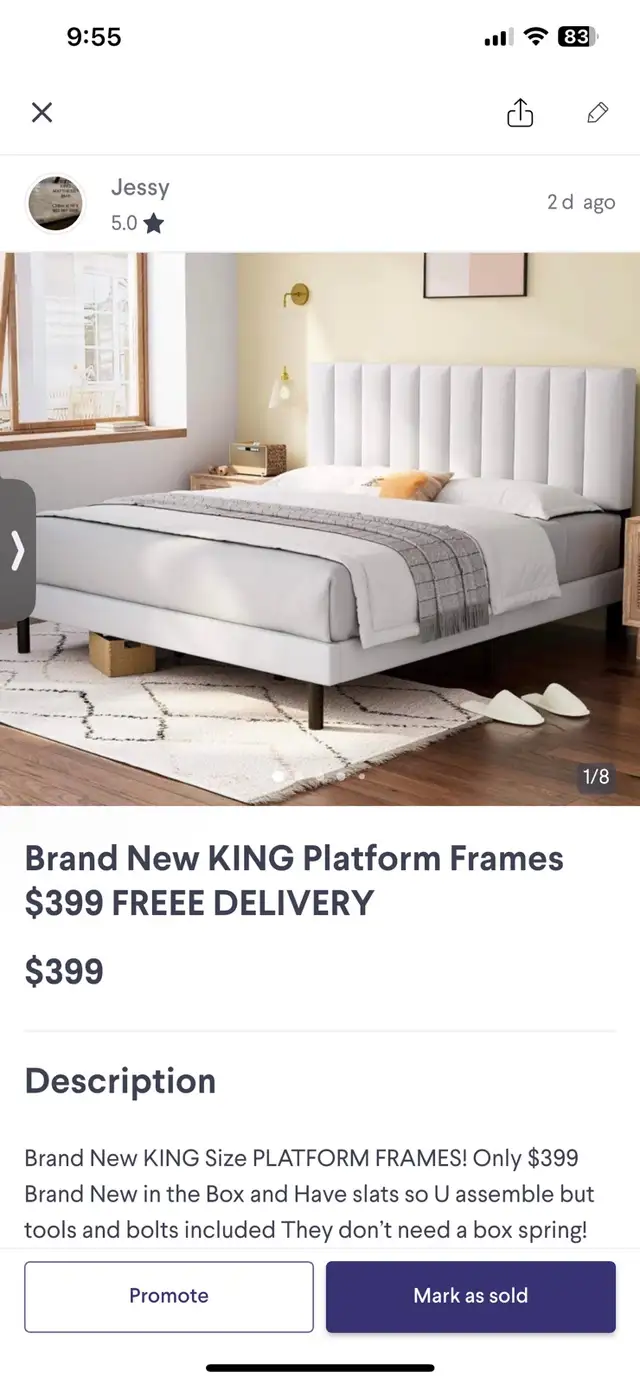Close the listing with the X icon

pos(42,112)
